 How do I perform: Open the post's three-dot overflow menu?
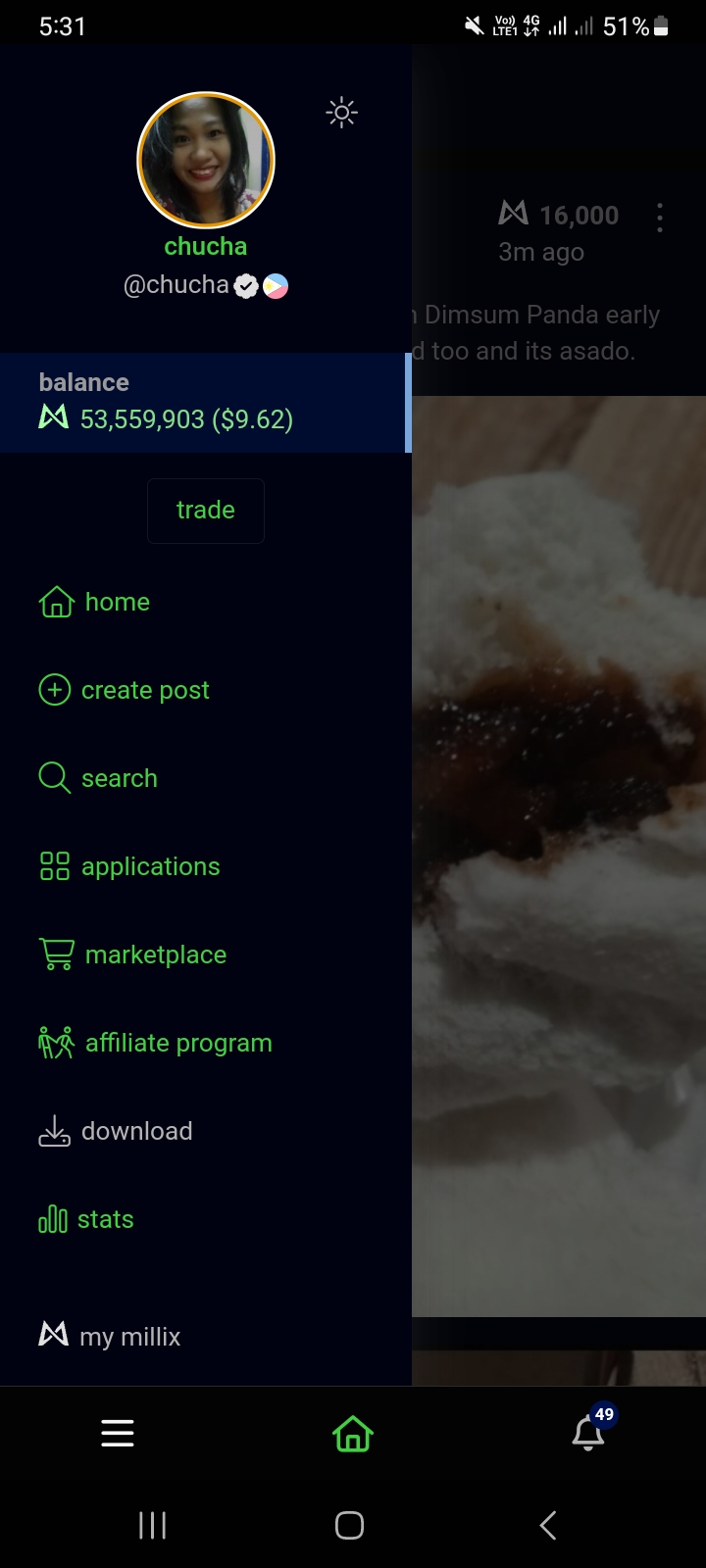pos(660,218)
